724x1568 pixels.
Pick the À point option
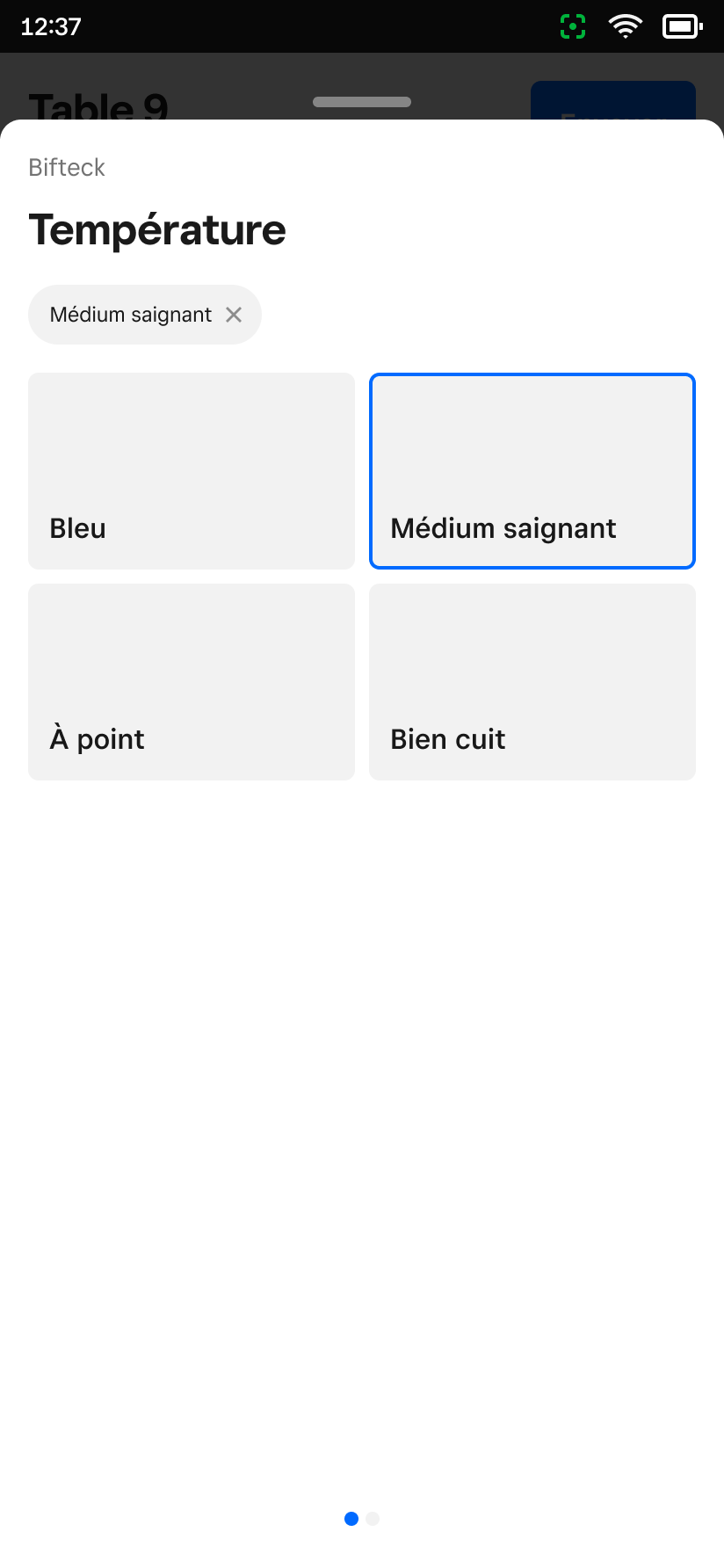pyautogui.click(x=192, y=682)
